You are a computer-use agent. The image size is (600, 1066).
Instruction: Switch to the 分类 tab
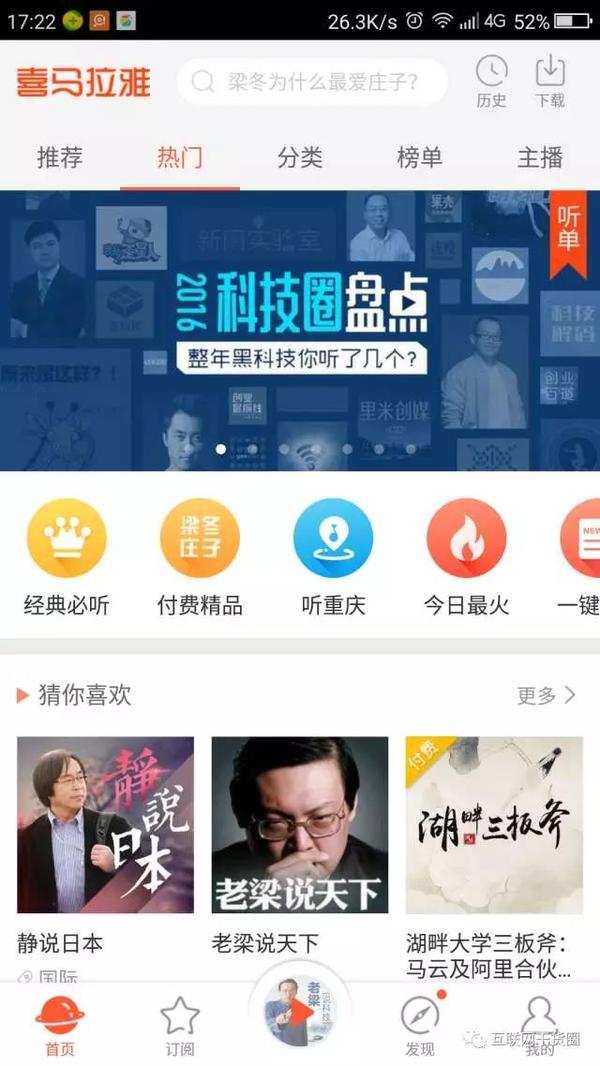[x=300, y=157]
